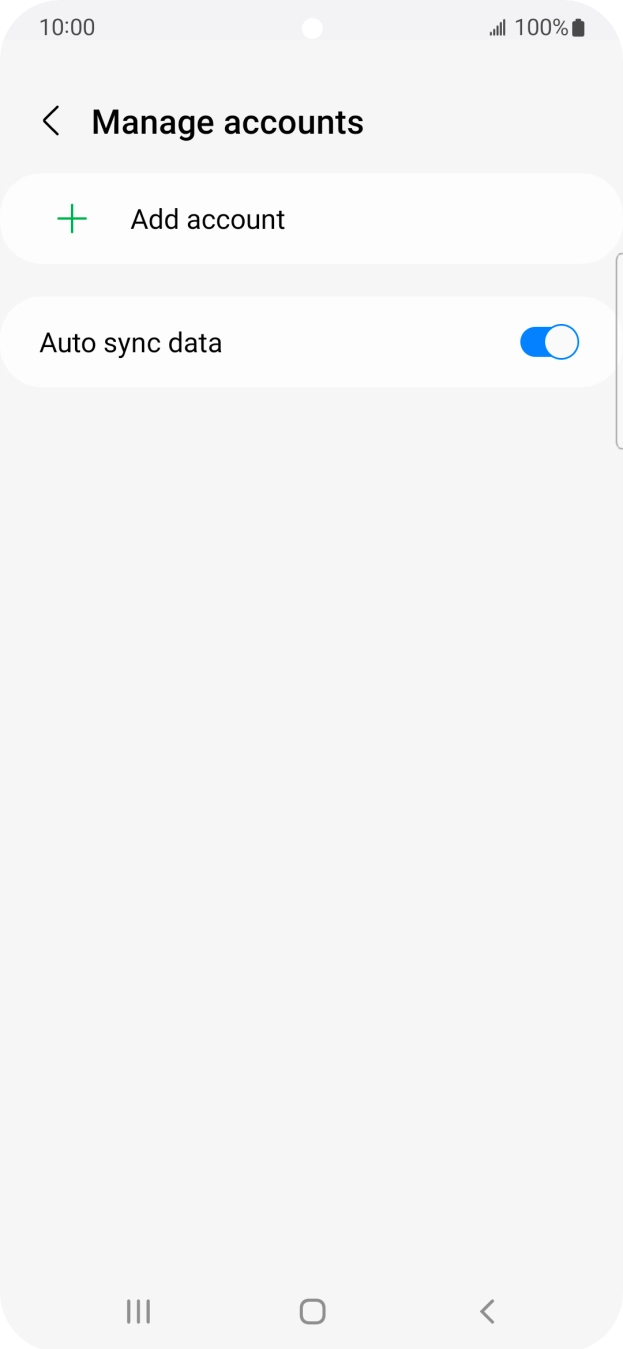Screen dimensions: 623x1349
Task: Open recent apps in navigation bar
Action: coord(138,1311)
